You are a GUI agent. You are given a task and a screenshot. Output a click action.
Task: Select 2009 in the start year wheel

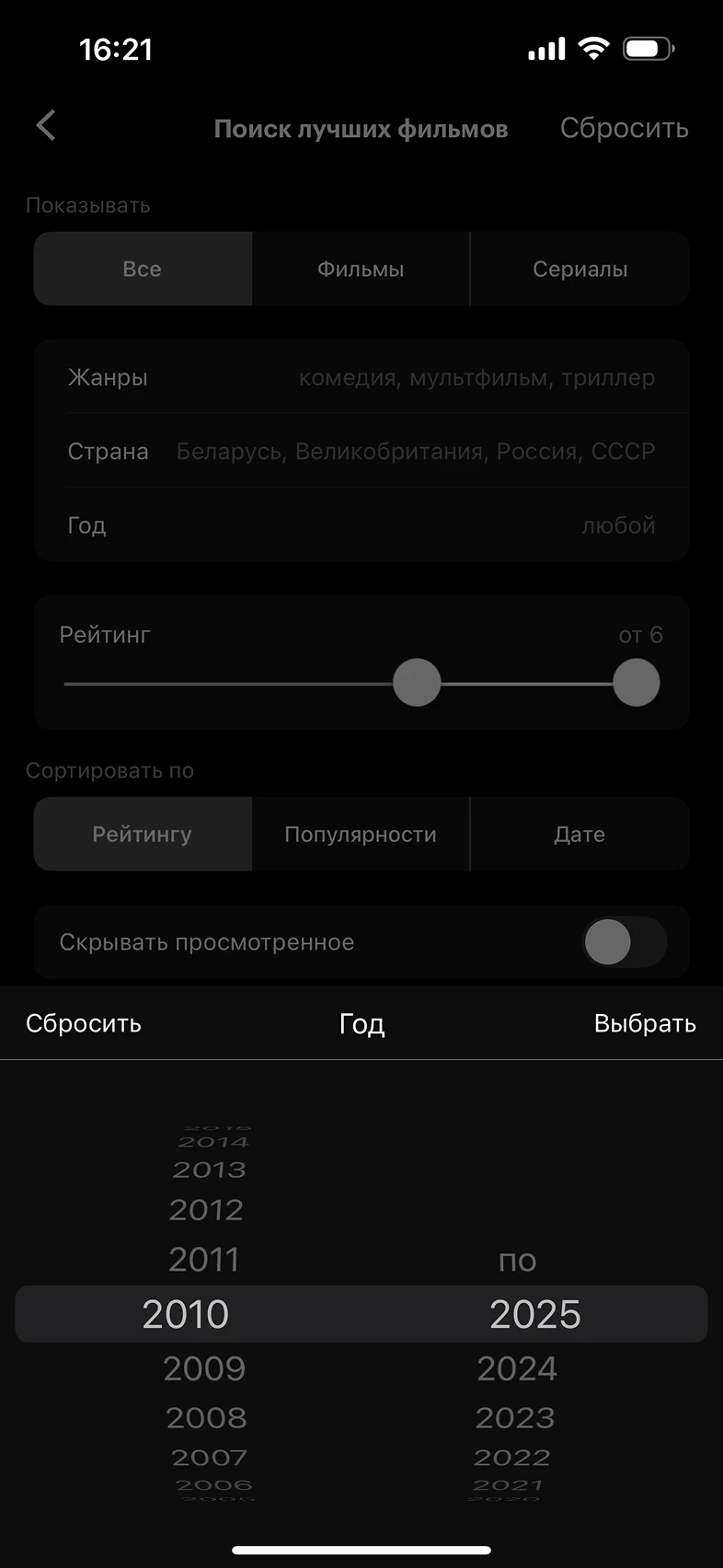pos(204,1368)
